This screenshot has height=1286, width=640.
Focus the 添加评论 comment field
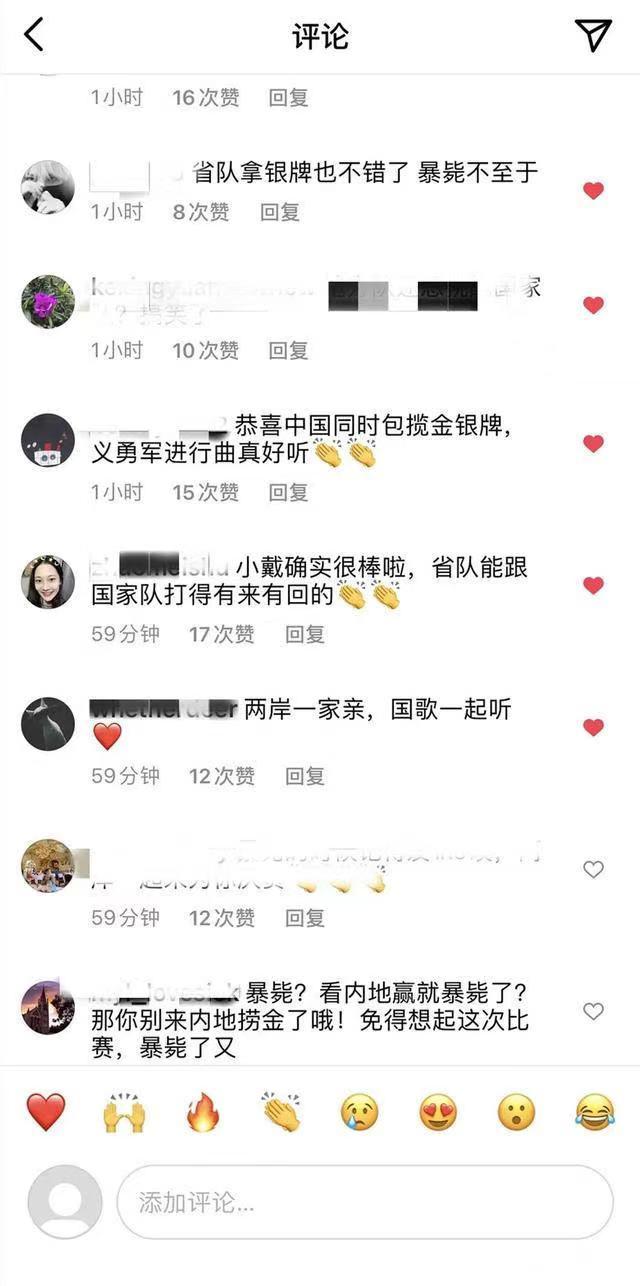(364, 1202)
